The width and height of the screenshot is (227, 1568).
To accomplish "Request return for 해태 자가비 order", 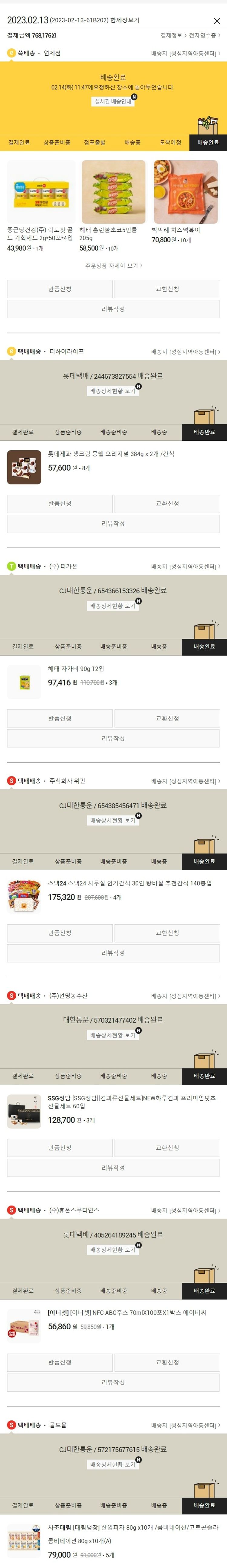I will (x=60, y=718).
